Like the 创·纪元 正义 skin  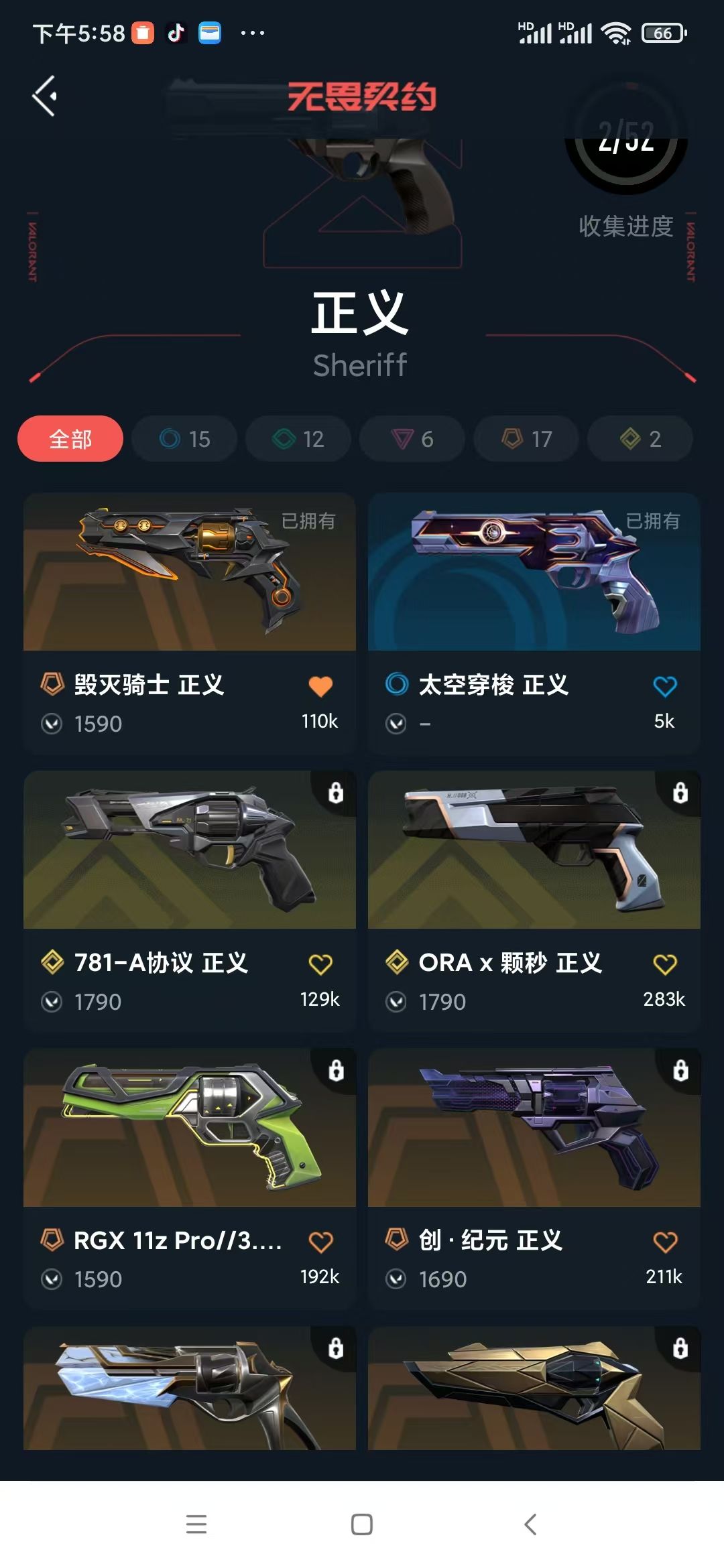(x=664, y=1242)
